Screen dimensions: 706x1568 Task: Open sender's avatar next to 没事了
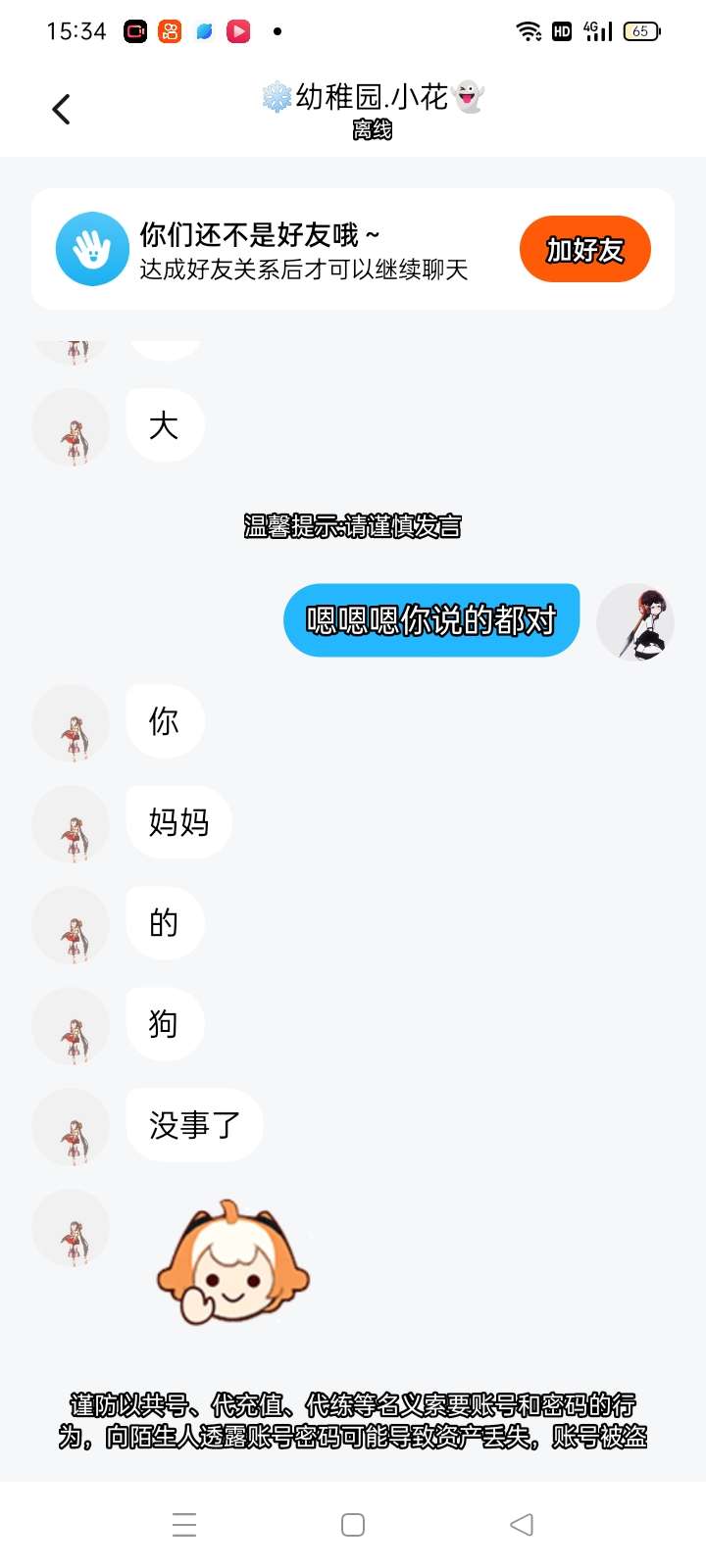point(71,1126)
